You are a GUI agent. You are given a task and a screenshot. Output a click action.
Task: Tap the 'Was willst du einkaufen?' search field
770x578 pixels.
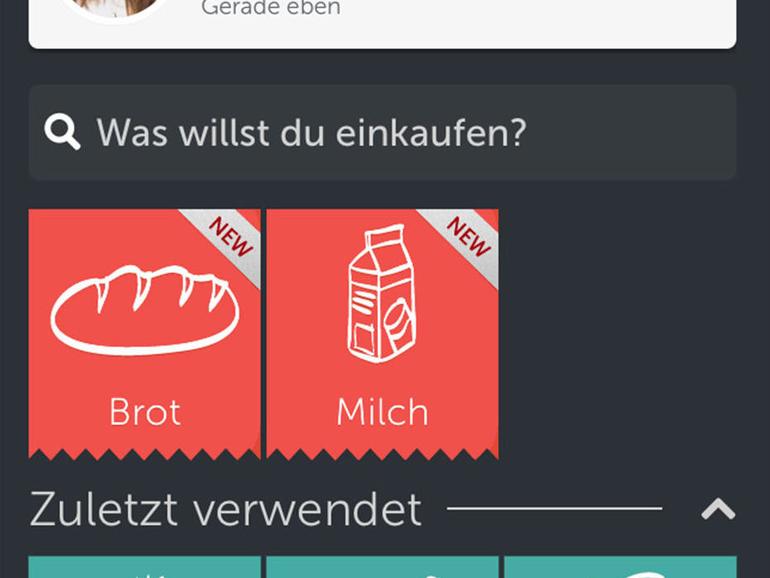pos(382,133)
